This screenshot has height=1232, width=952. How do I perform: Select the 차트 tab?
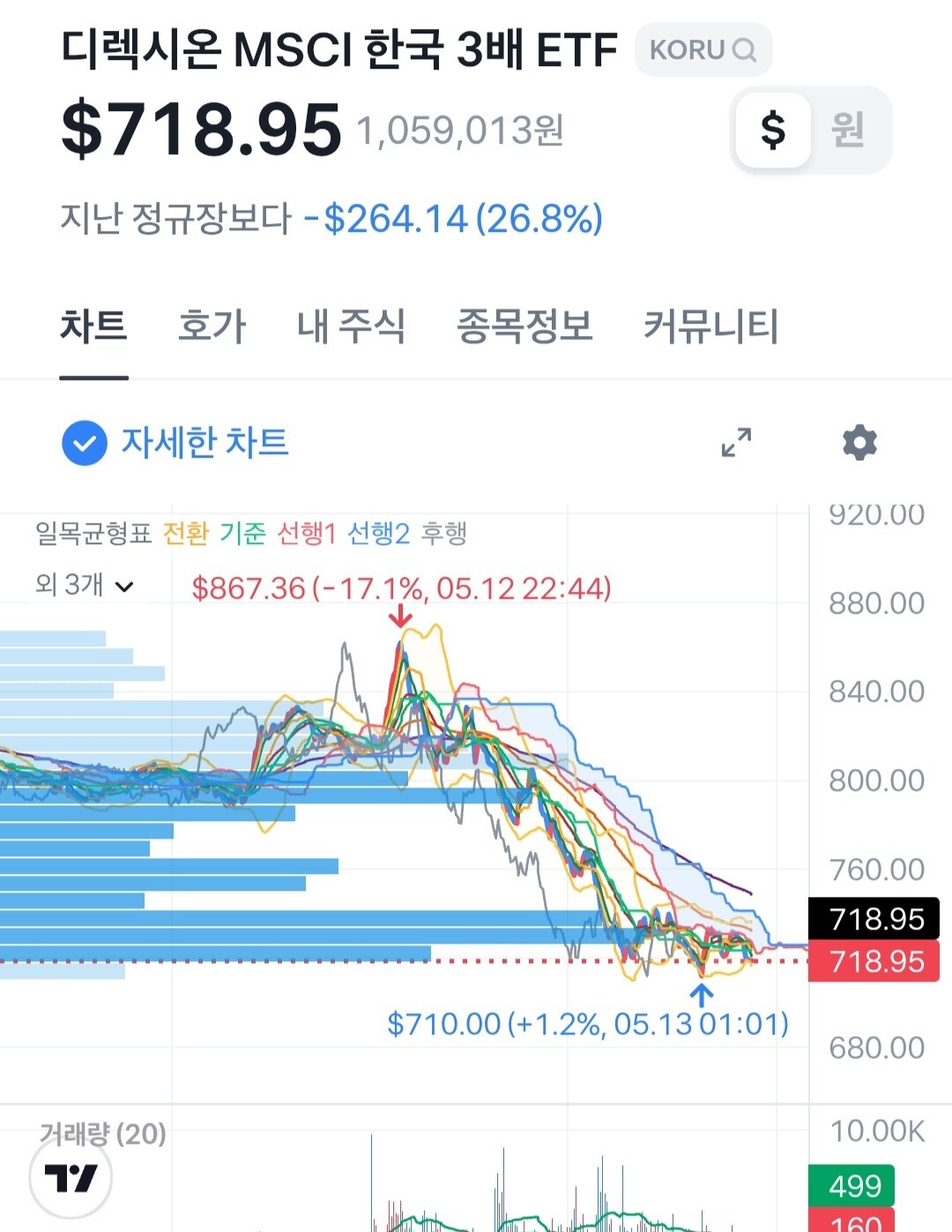pos(93,326)
